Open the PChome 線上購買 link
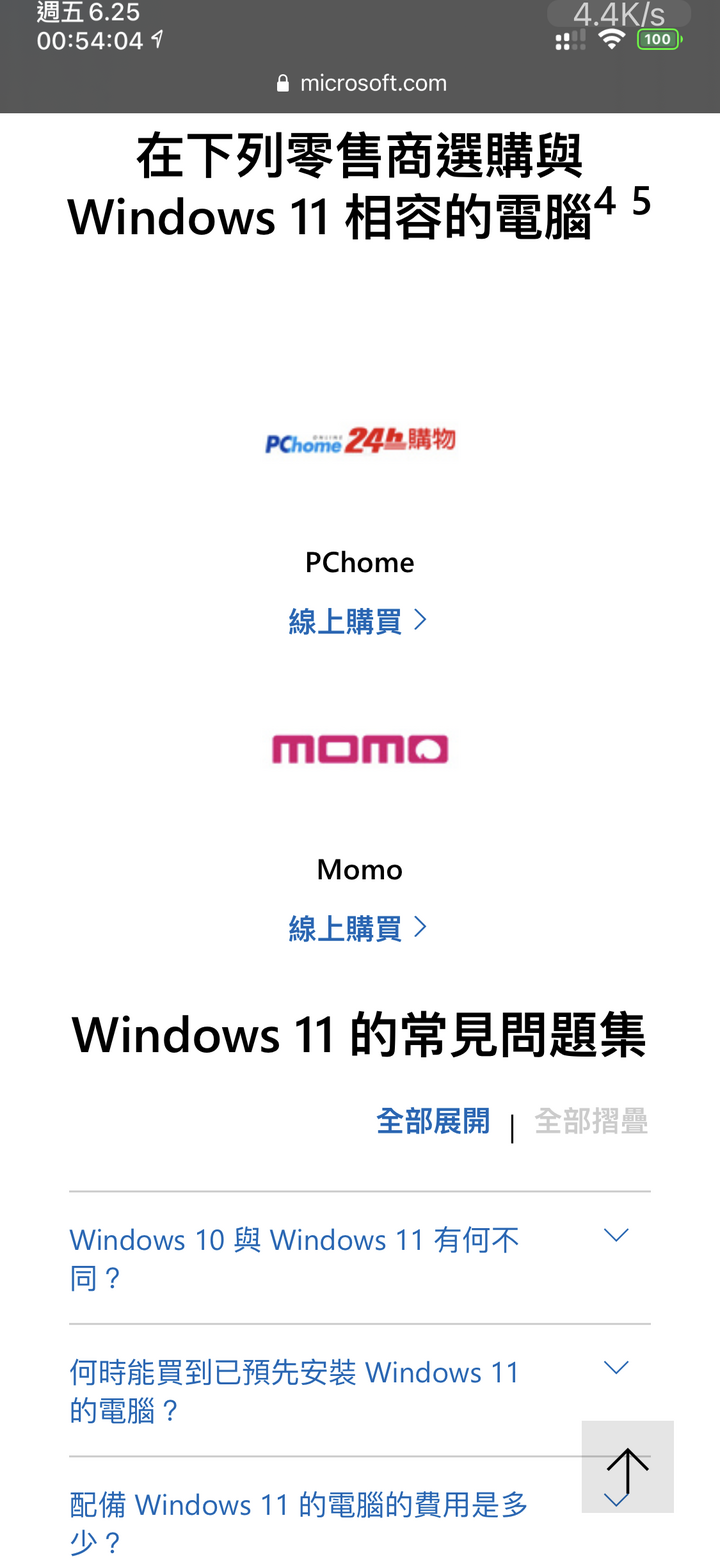This screenshot has height=1559, width=720. (x=357, y=621)
